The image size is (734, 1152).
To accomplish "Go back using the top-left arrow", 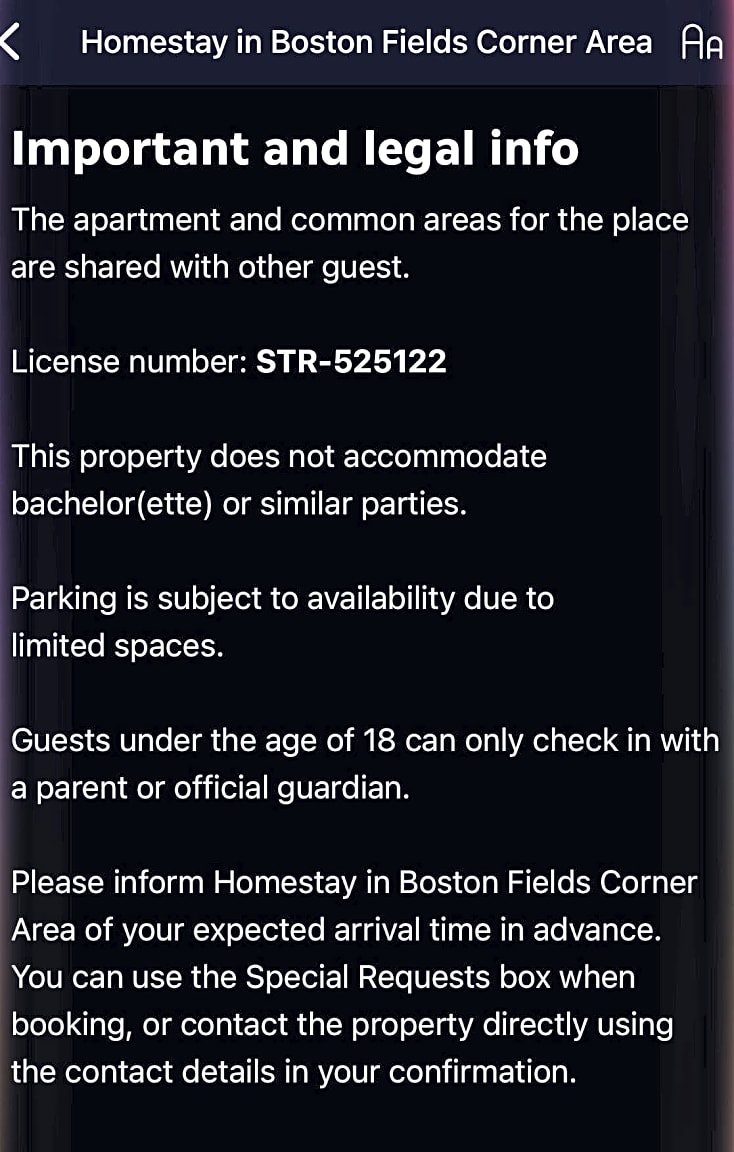I will point(11,43).
